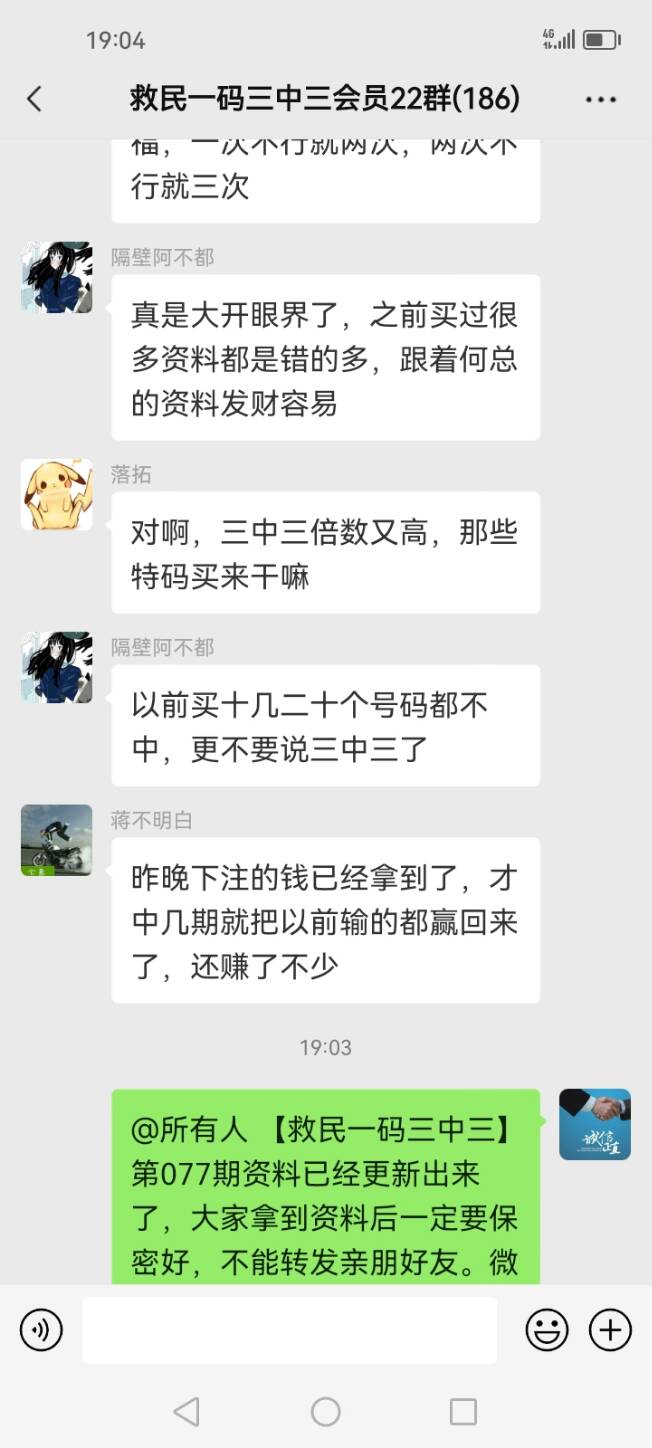The height and width of the screenshot is (1448, 652).
Task: Open the emoji picker
Action: (x=547, y=1330)
